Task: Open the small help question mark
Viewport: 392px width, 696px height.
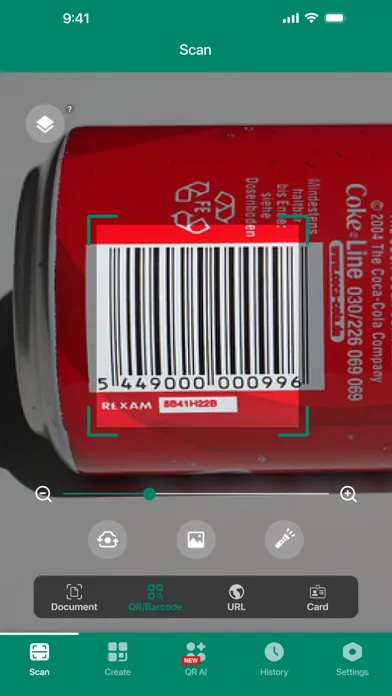Action: [70, 109]
